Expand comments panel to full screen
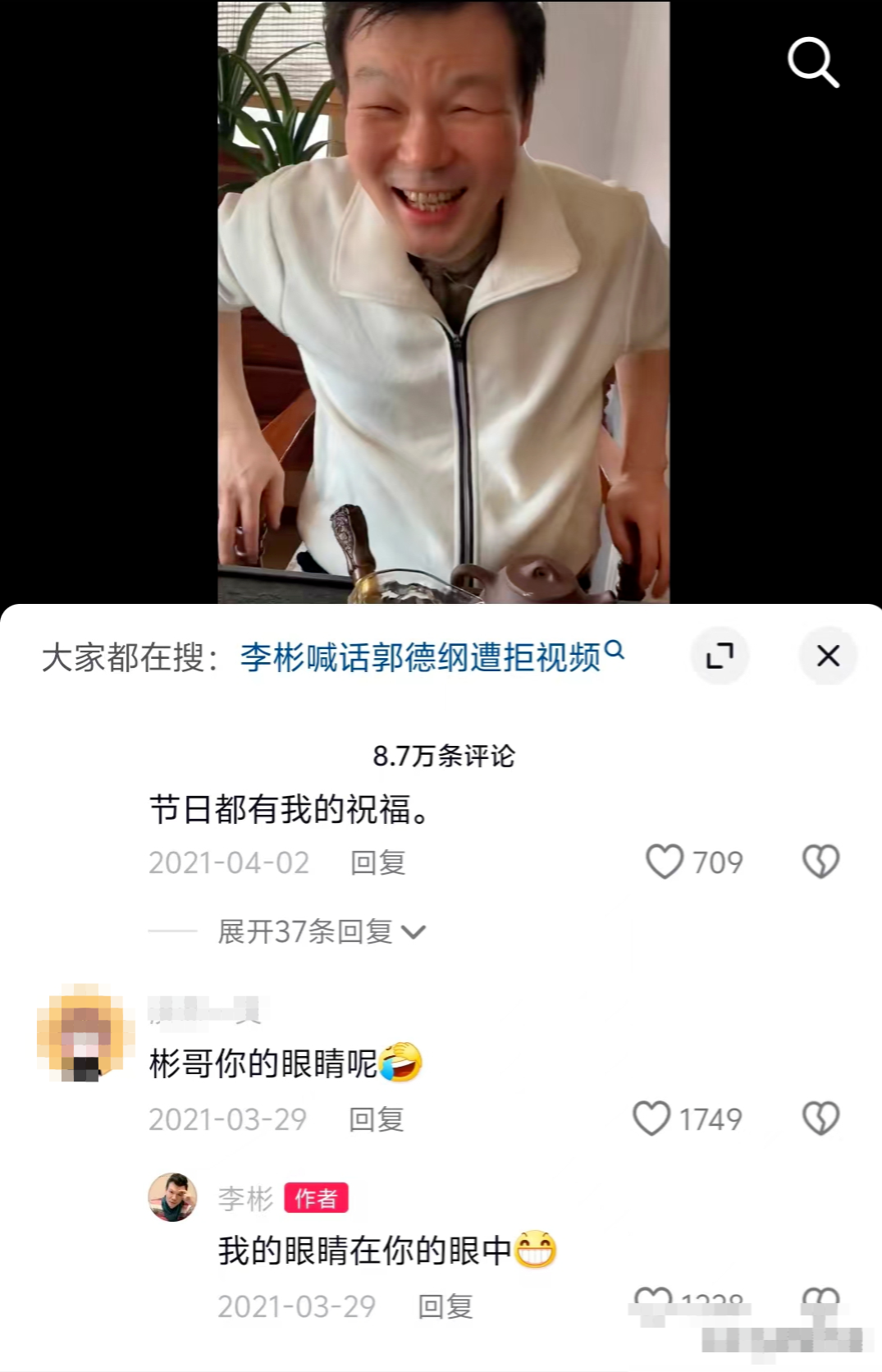882x1372 pixels. tap(720, 656)
